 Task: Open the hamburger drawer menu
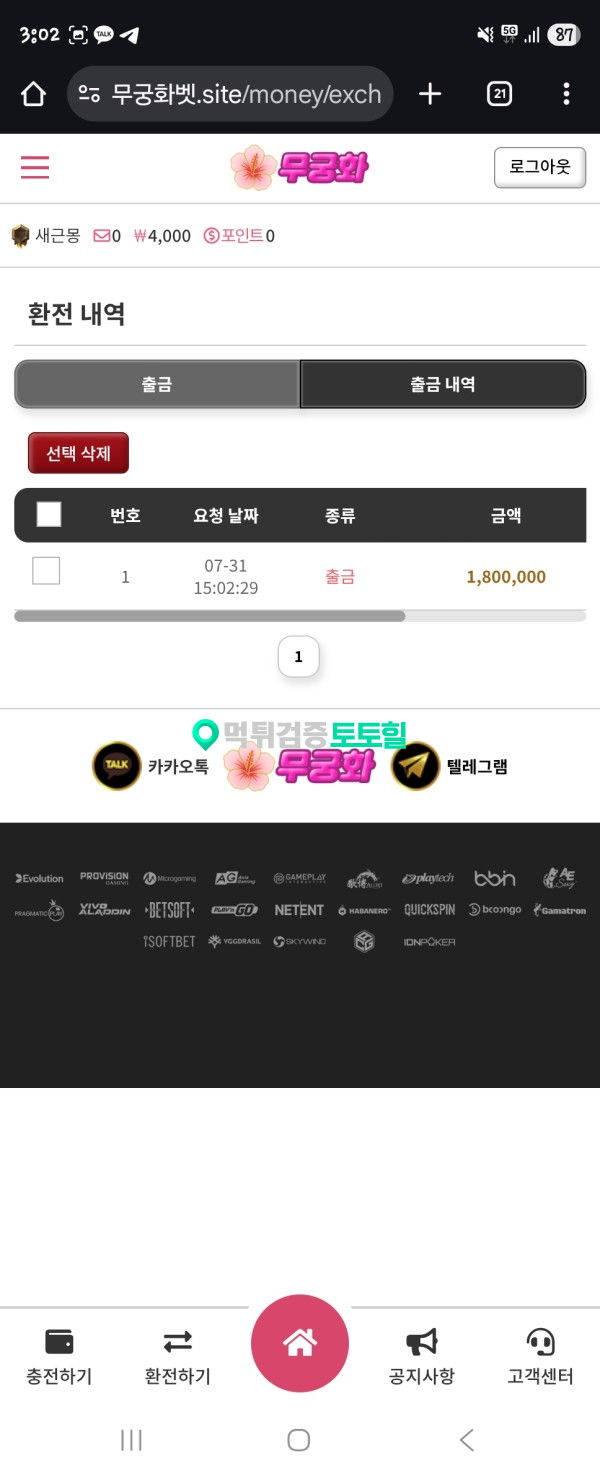coord(35,167)
